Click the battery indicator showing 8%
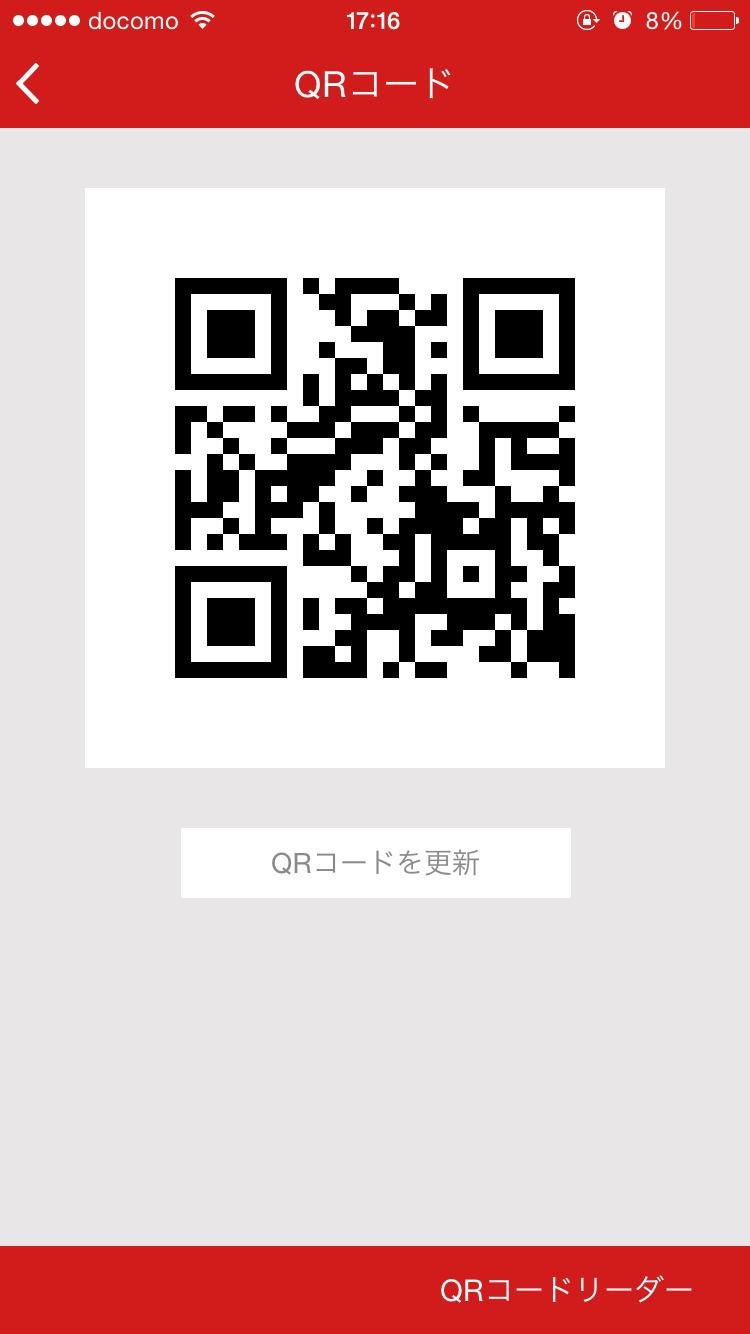Screen dimensions: 750x1334 664,19
